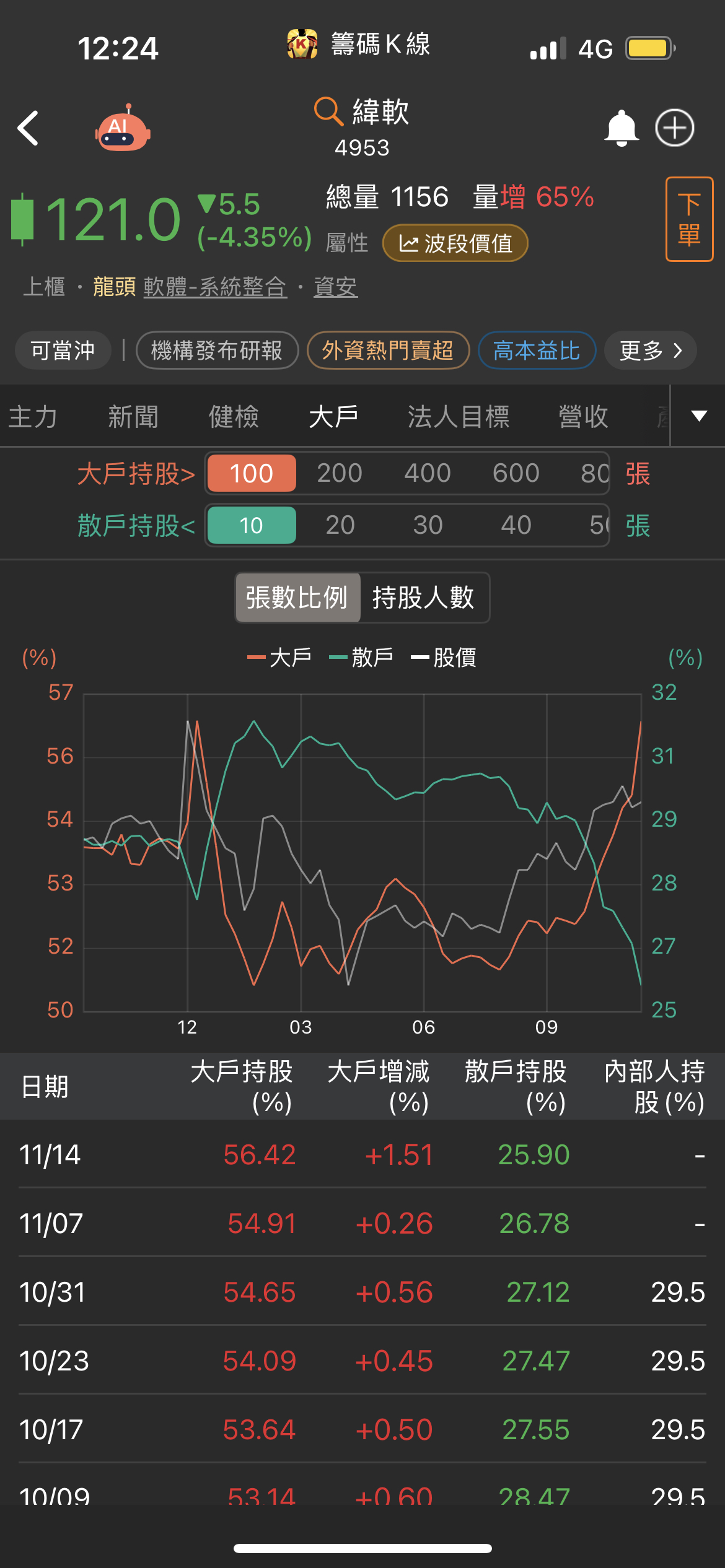Show 更多 tags
Viewport: 725px width, 1568px height.
[650, 351]
